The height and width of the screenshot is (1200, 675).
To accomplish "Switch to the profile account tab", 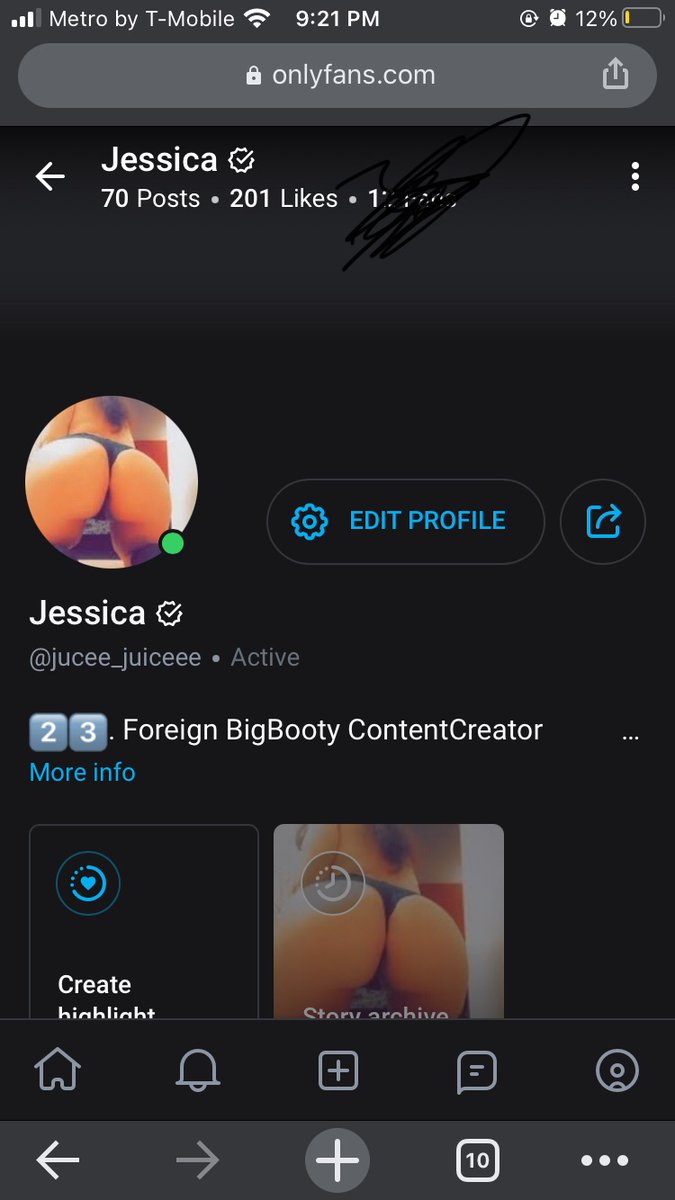I will tap(617, 1071).
